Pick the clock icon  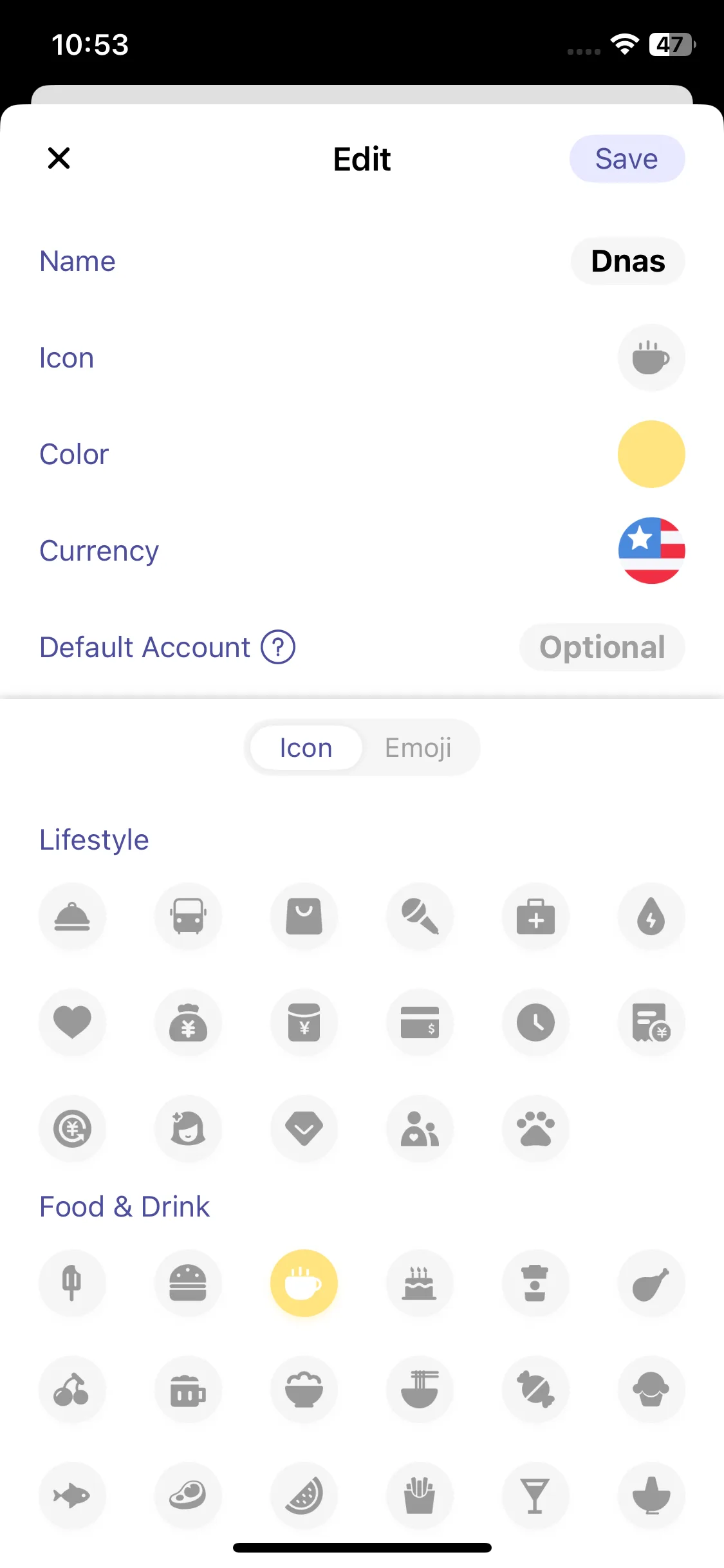tap(535, 1022)
